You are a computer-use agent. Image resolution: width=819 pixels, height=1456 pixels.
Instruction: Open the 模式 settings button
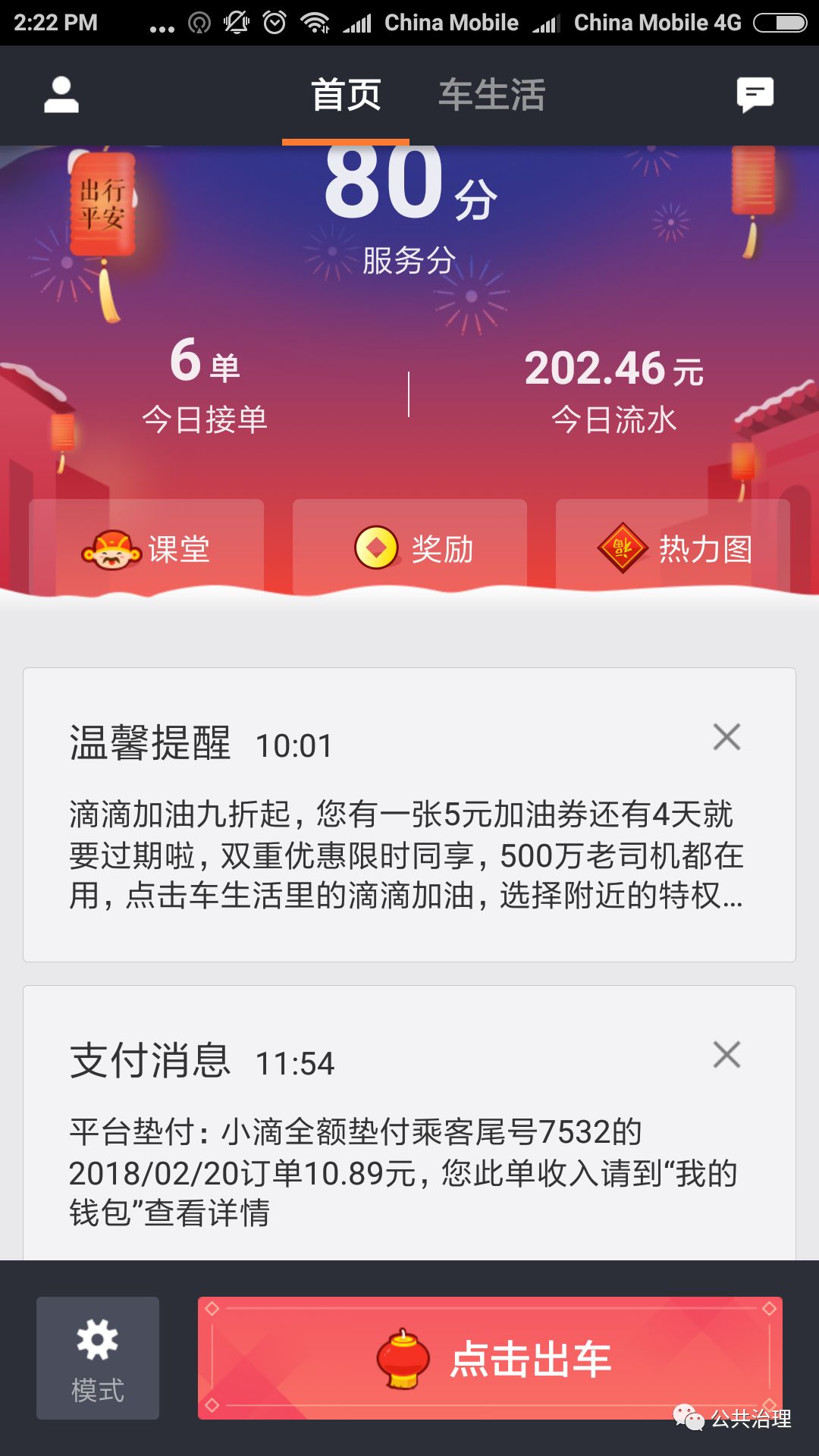(x=98, y=1357)
